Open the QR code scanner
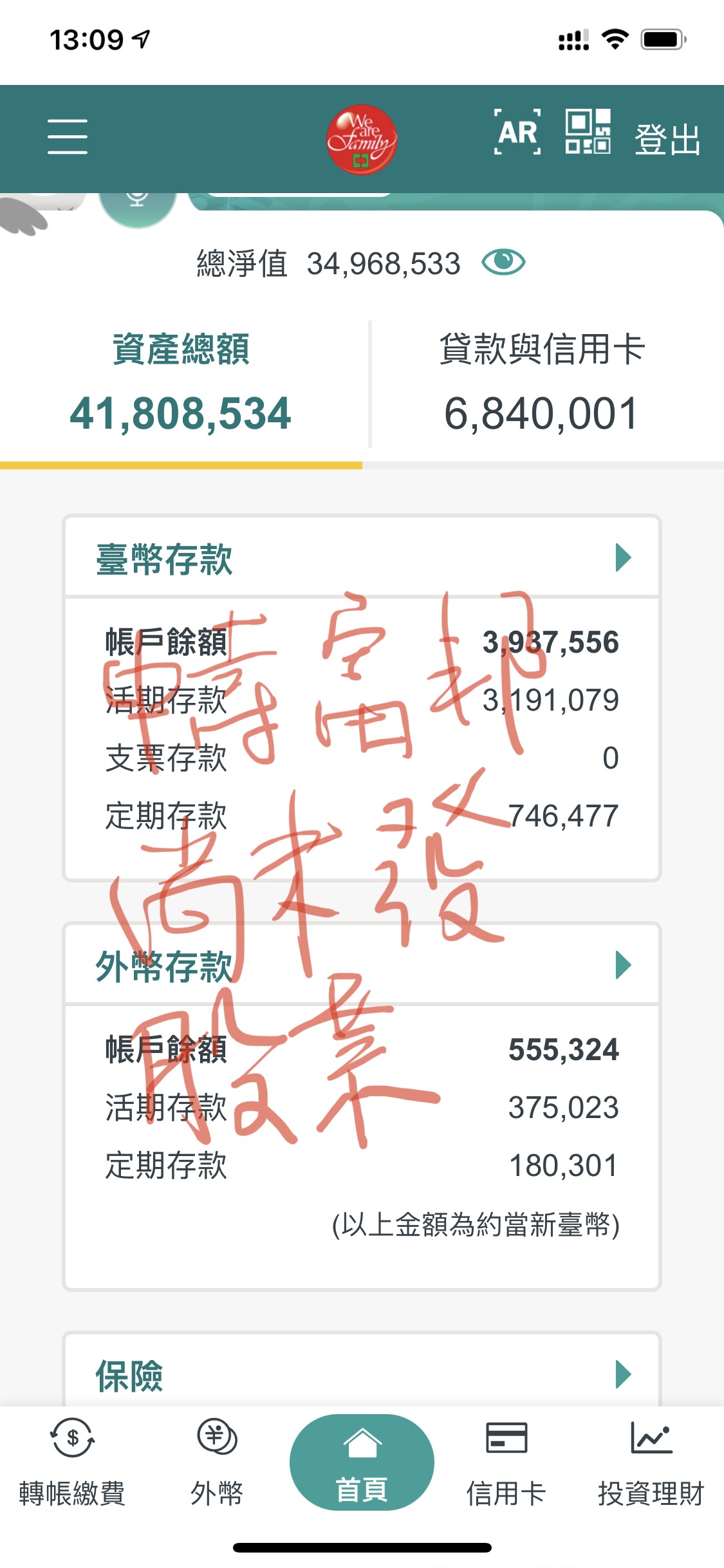 click(588, 132)
